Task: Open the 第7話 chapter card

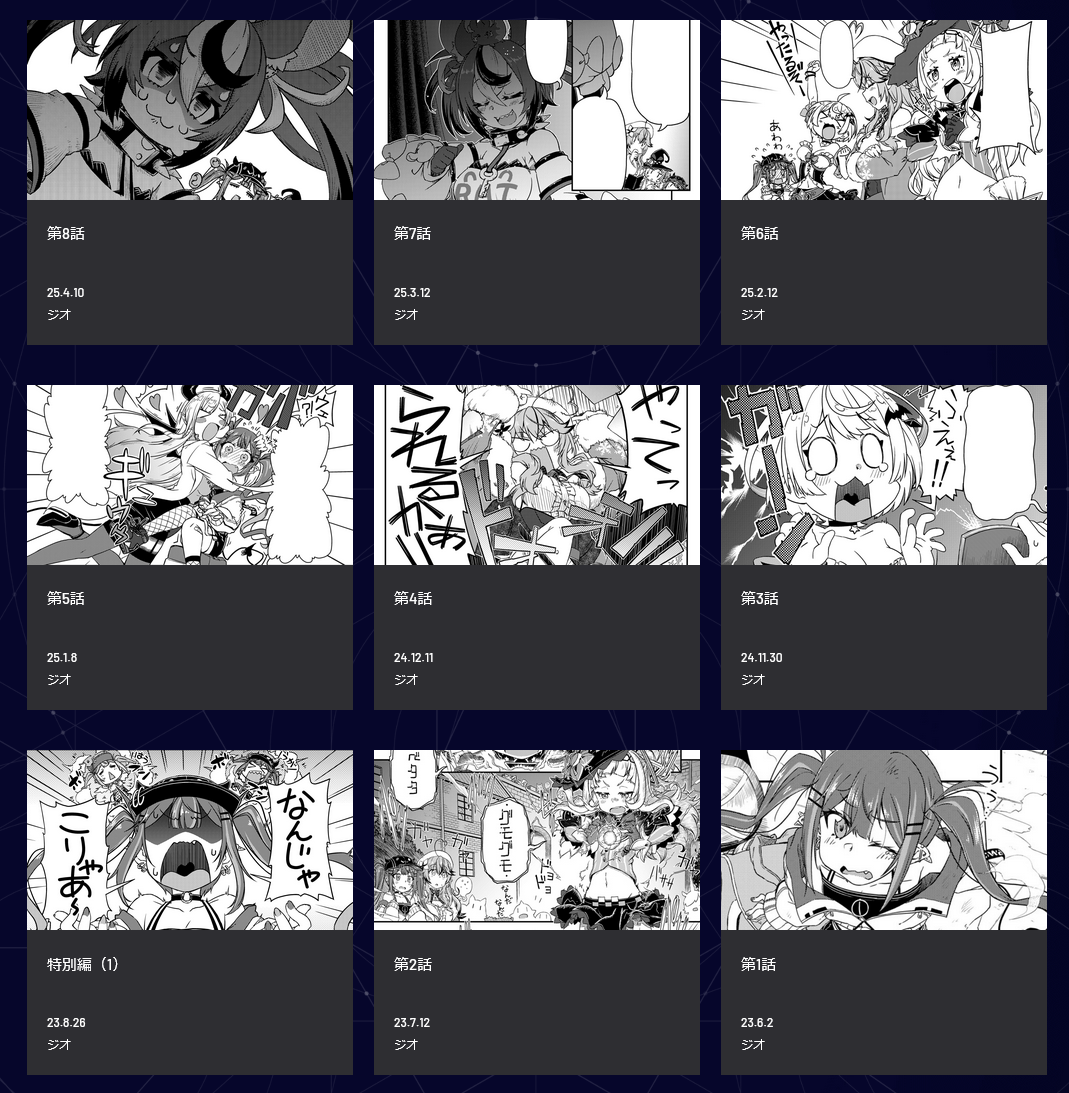Action: click(x=536, y=182)
